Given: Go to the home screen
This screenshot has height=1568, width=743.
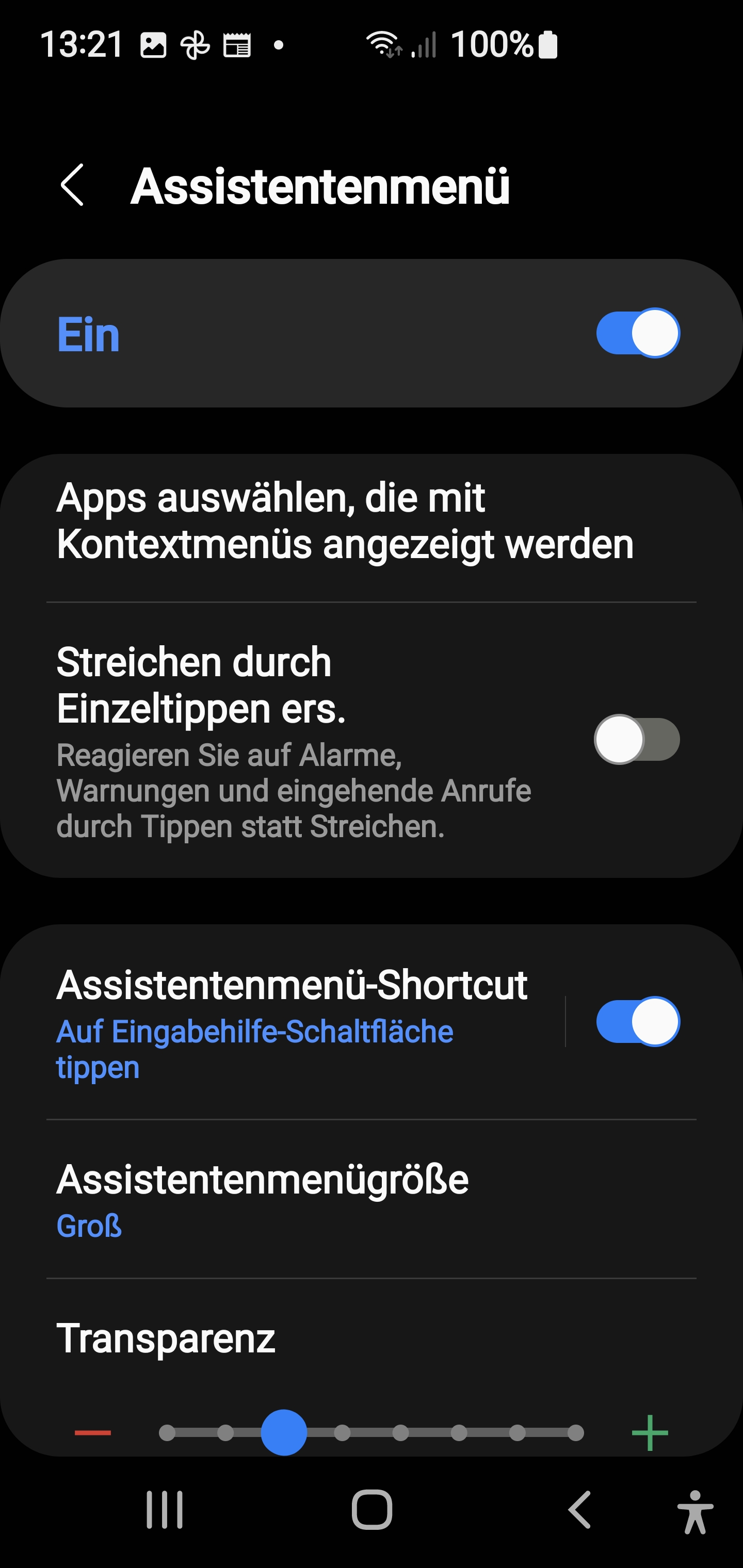Looking at the screenshot, I should coord(372,1510).
